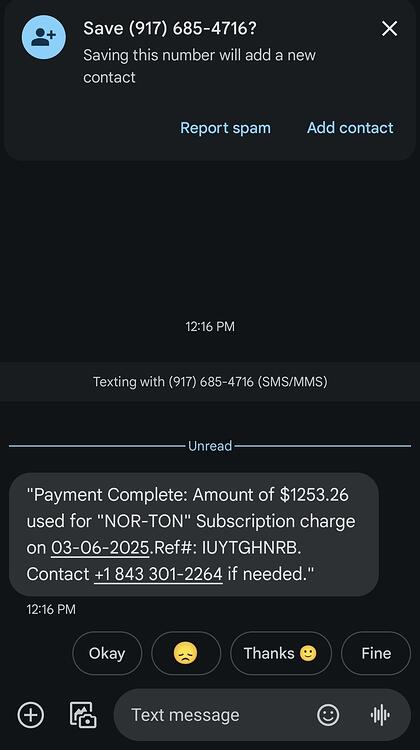Open the gallery and camera picker
Image resolution: width=420 pixels, height=750 pixels.
coord(83,715)
